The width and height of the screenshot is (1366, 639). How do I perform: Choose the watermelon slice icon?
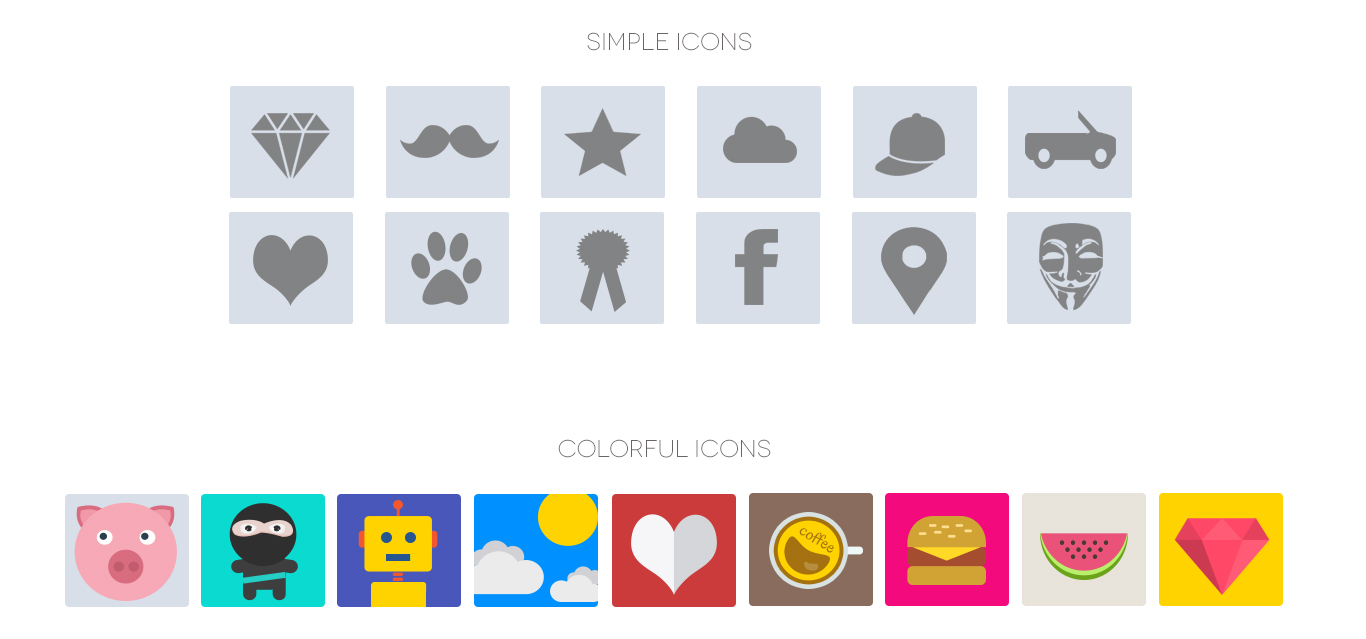[x=1083, y=549]
